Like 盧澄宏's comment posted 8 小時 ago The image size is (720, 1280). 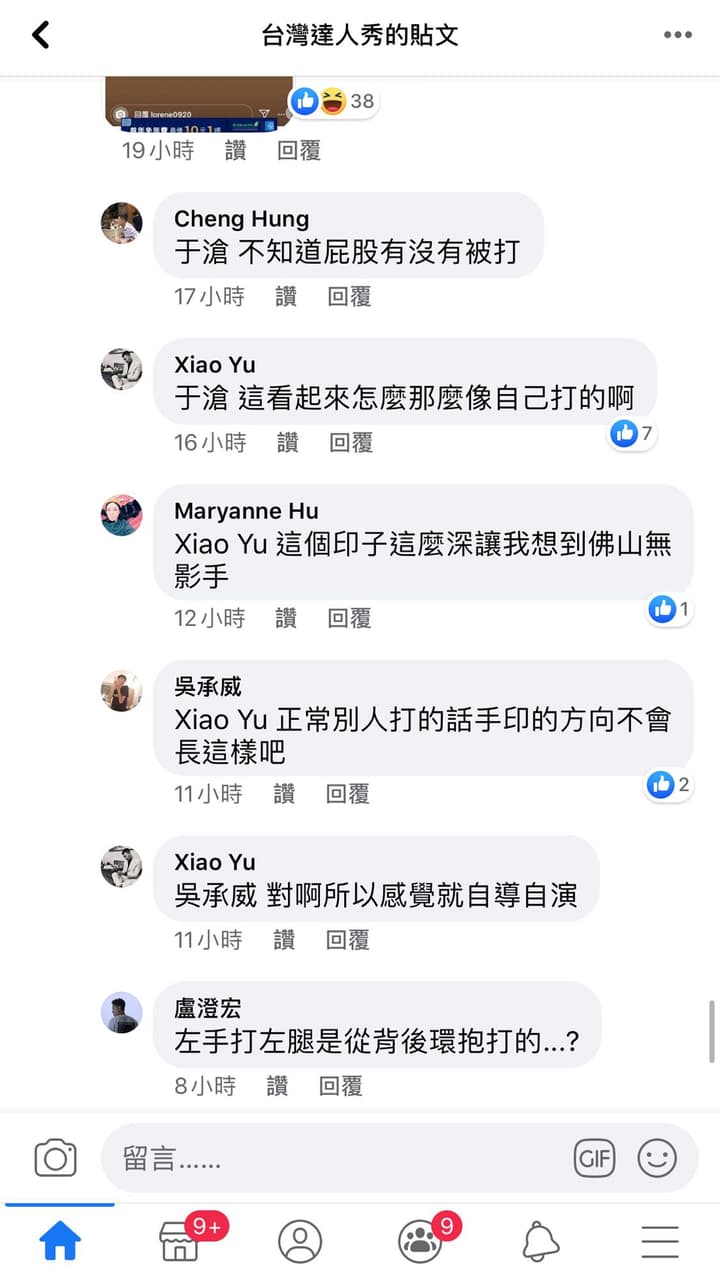[278, 1087]
